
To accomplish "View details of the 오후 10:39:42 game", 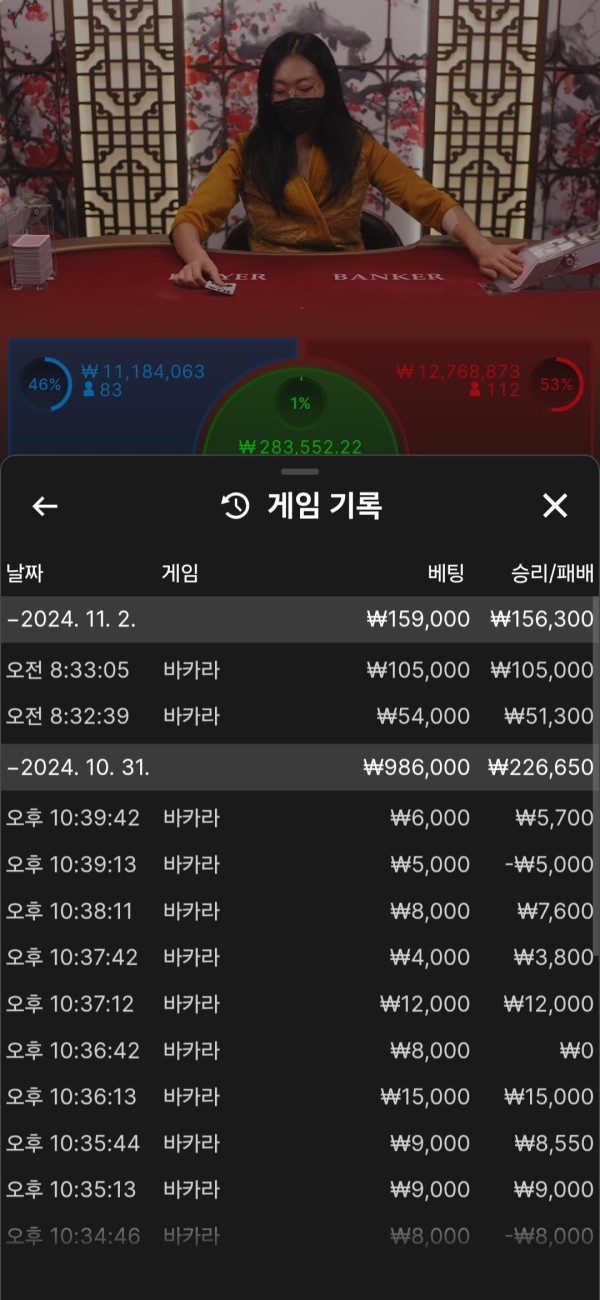I will [x=299, y=818].
